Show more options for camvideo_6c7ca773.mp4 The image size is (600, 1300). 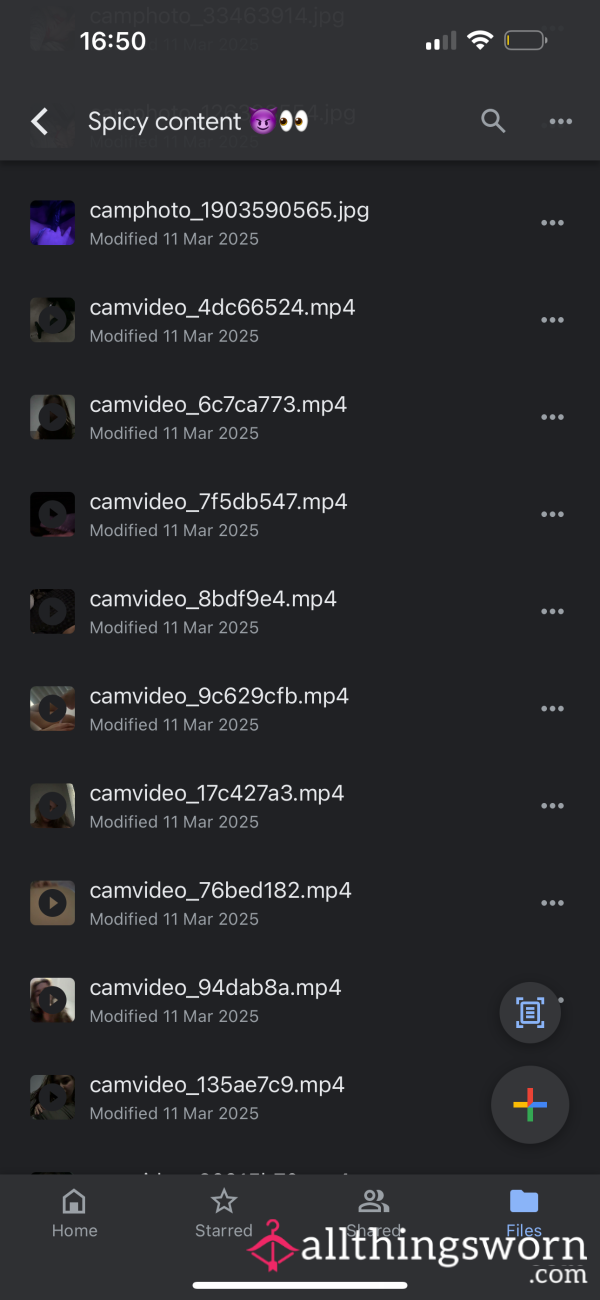(552, 417)
